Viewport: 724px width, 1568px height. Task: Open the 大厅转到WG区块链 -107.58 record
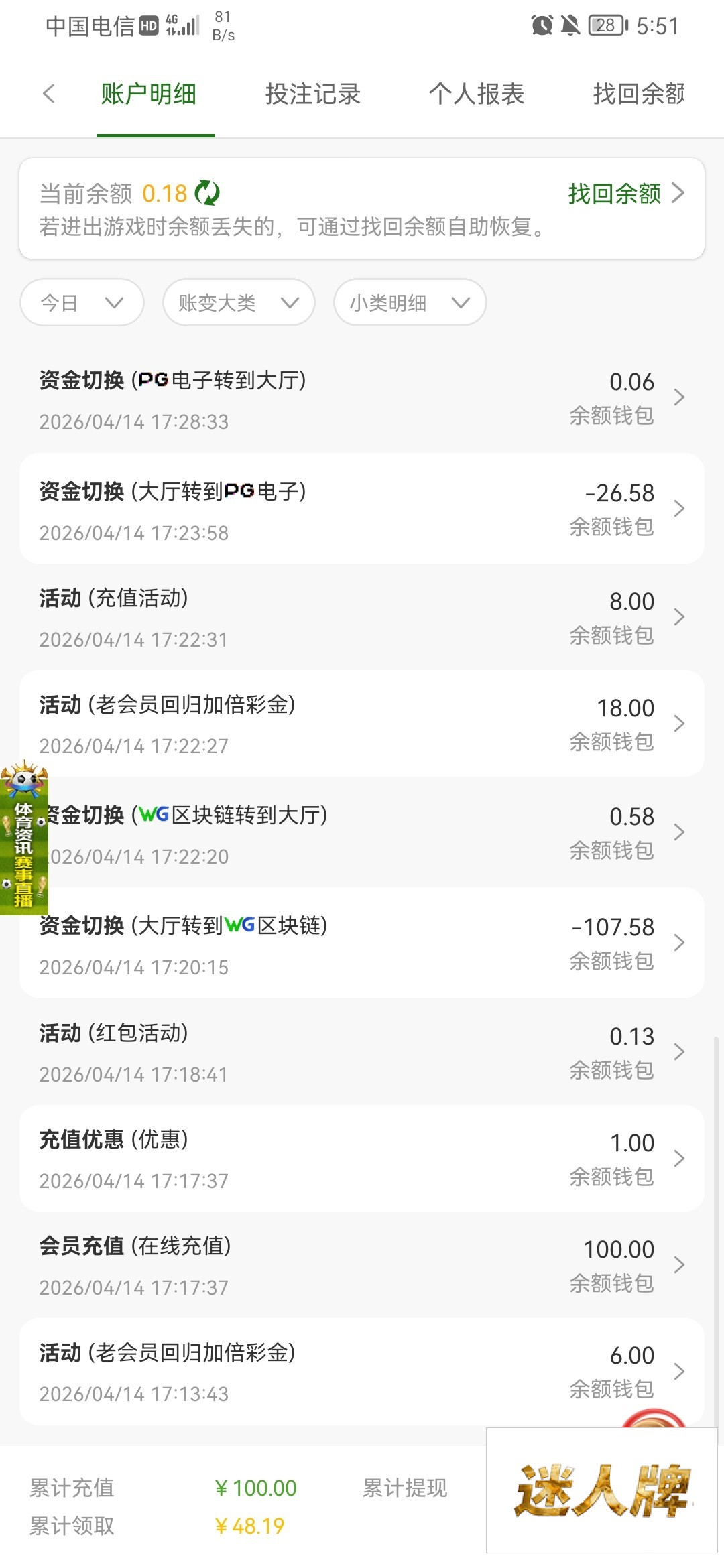[362, 943]
